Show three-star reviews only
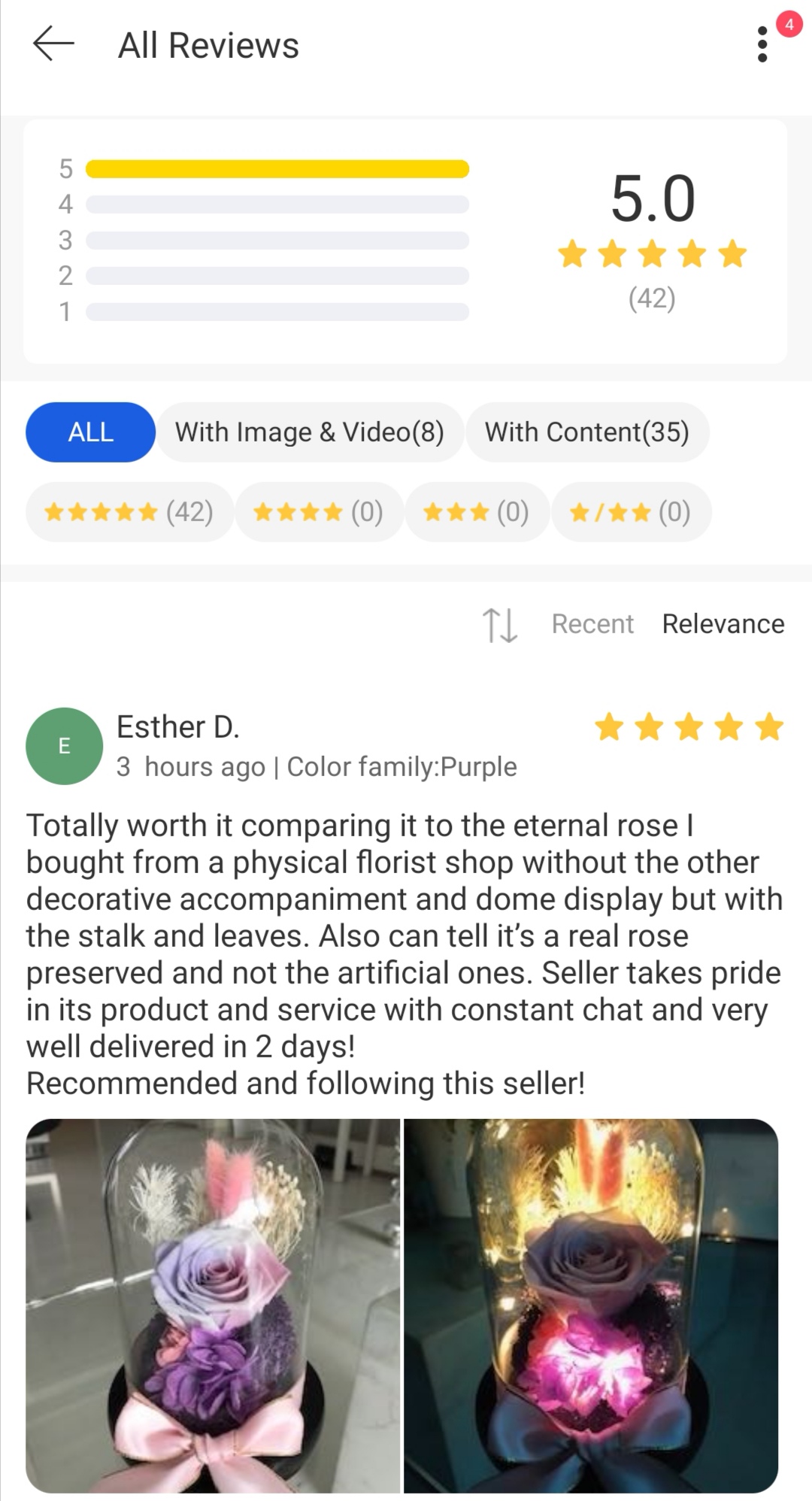 point(477,512)
